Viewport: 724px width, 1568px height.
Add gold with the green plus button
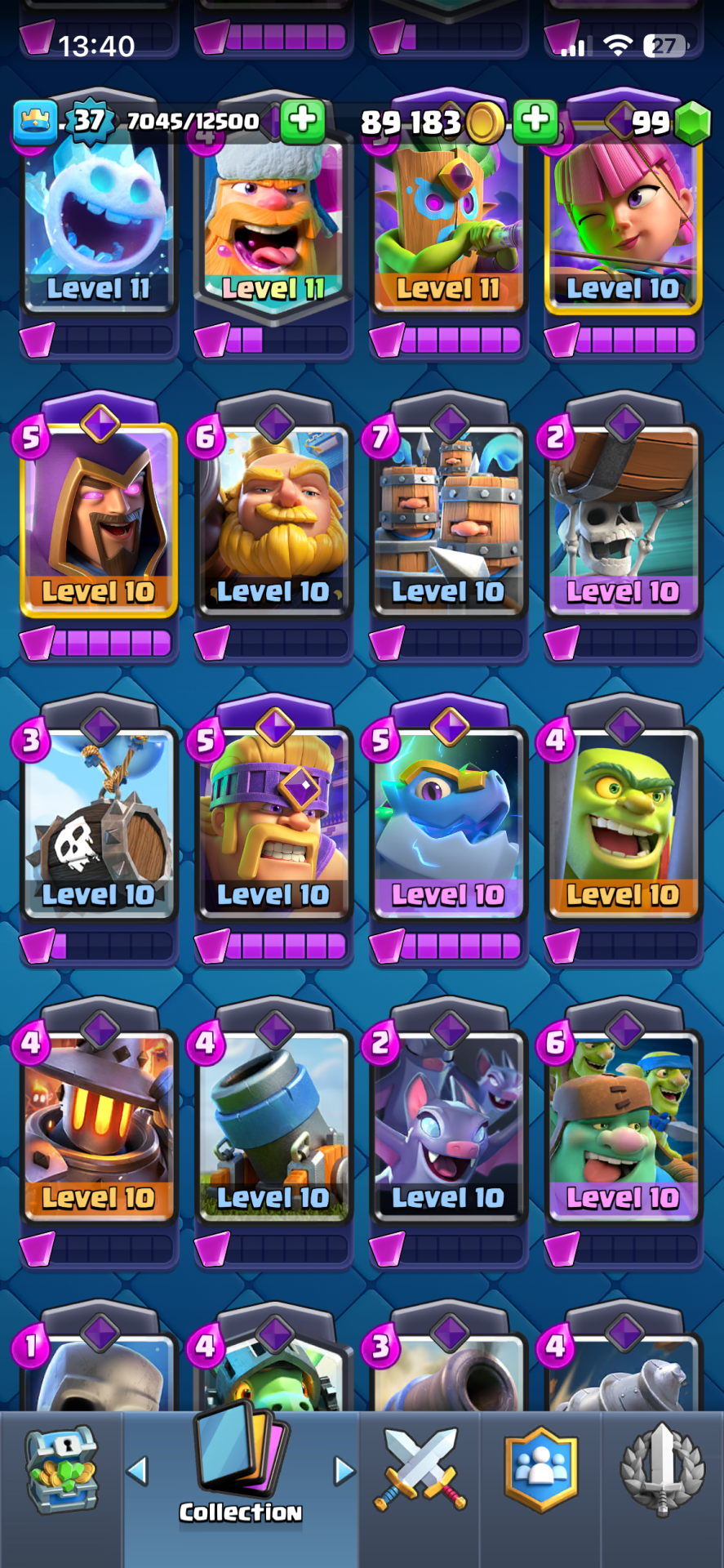[x=535, y=121]
